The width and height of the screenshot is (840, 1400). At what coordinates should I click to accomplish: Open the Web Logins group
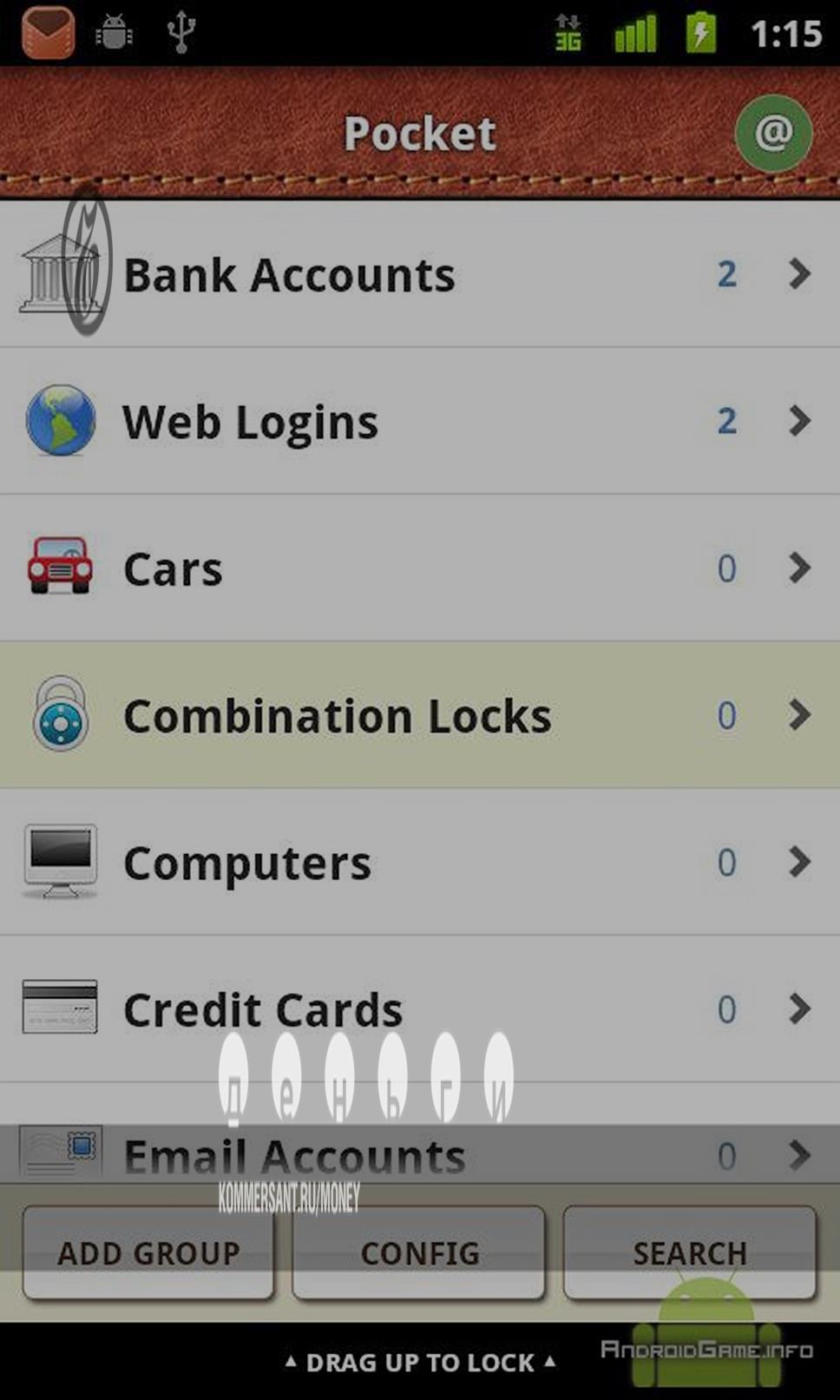[x=419, y=422]
